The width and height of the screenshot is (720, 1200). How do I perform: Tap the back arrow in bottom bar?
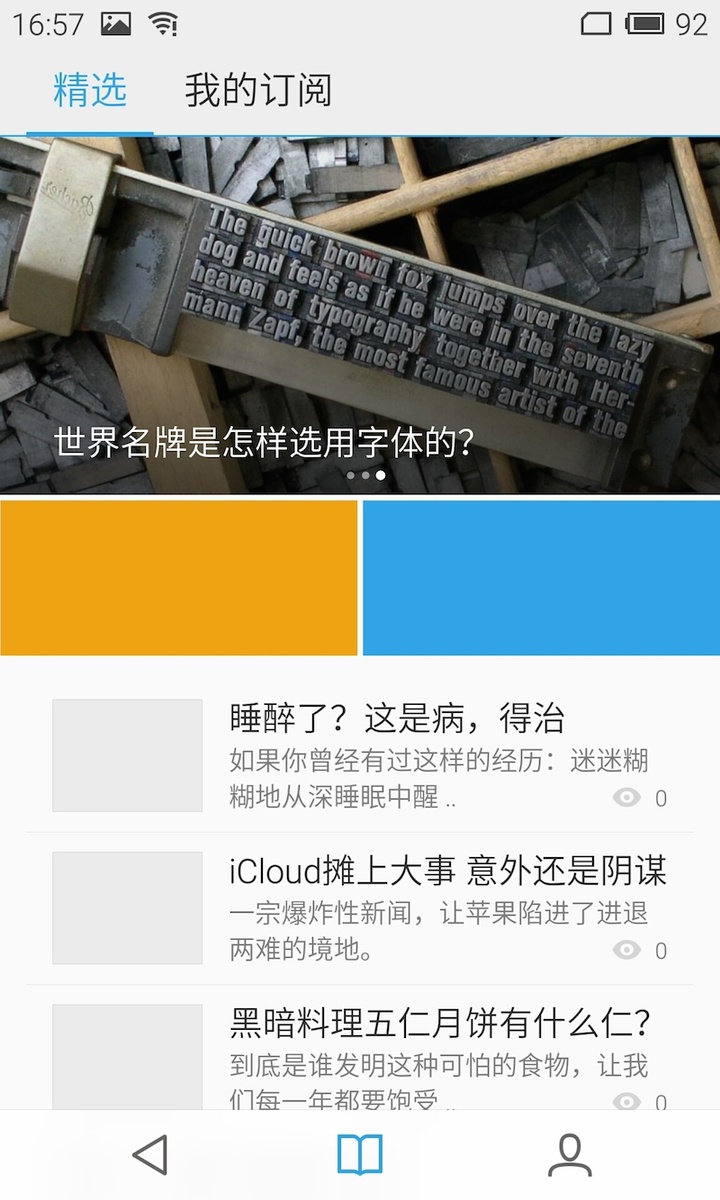(150, 1155)
